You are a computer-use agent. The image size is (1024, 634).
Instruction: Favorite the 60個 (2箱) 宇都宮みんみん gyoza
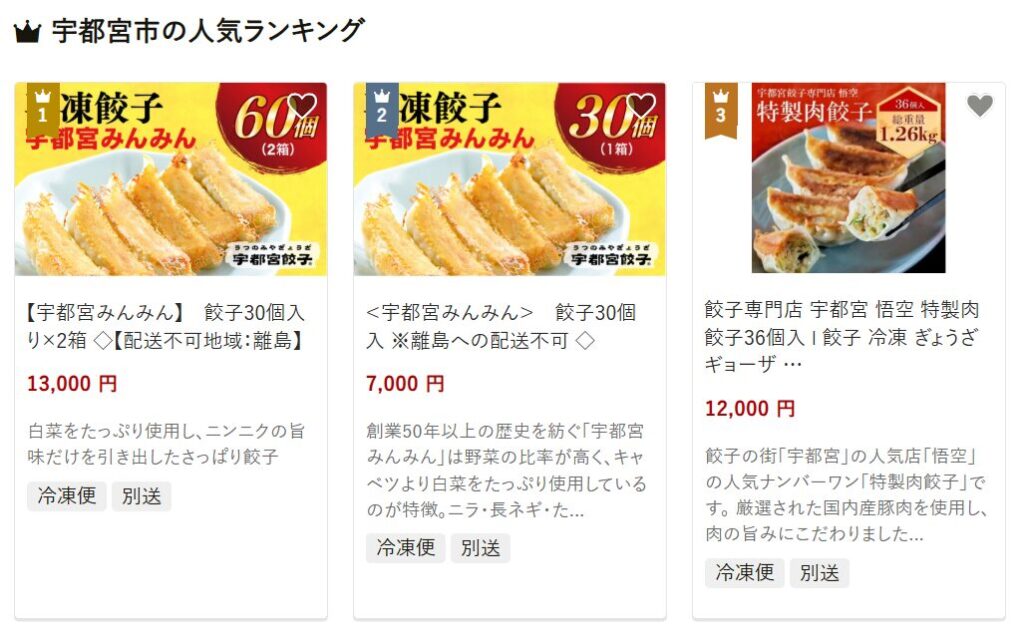(303, 105)
